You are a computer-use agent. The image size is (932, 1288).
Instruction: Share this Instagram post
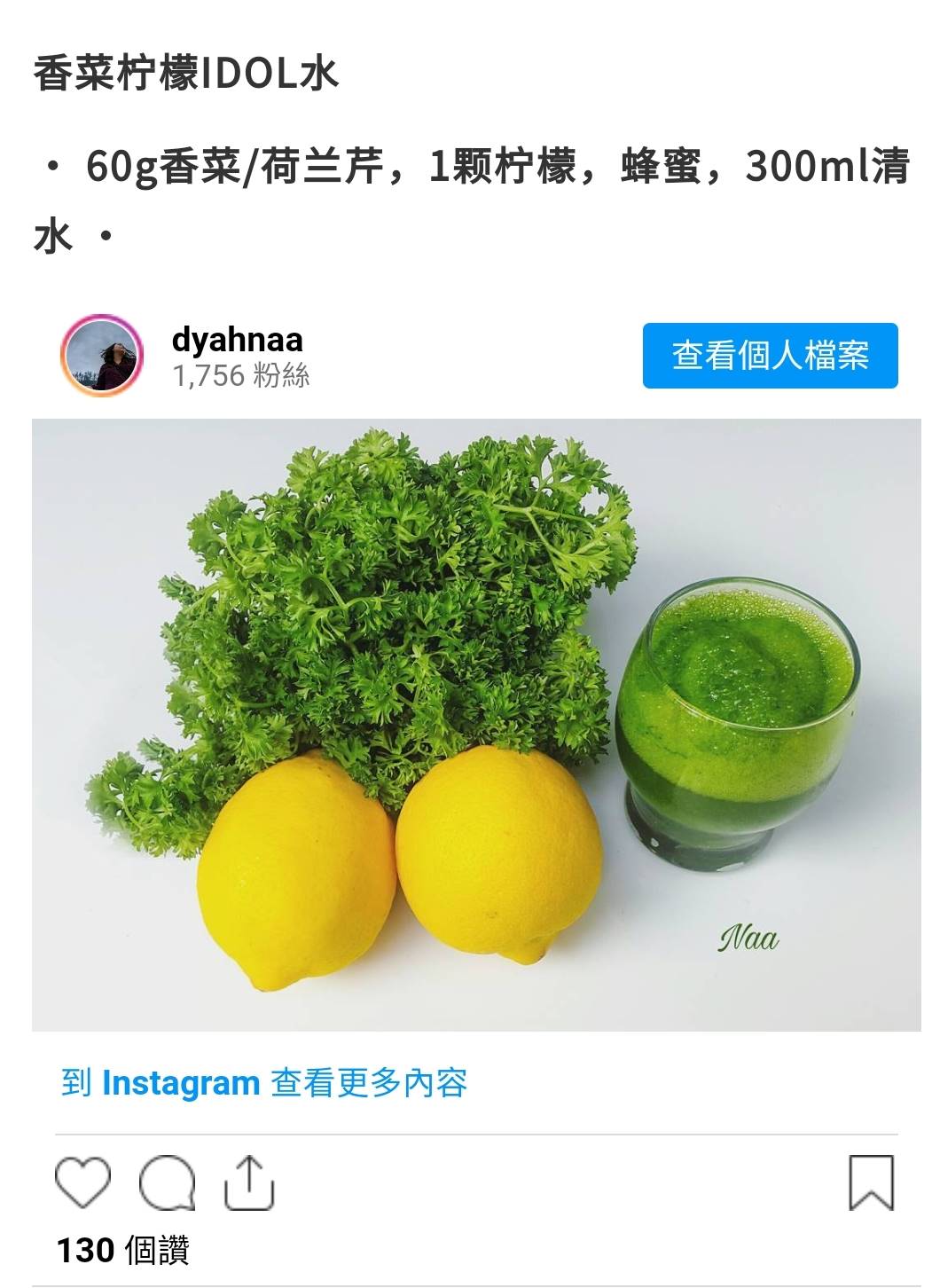tap(248, 1182)
